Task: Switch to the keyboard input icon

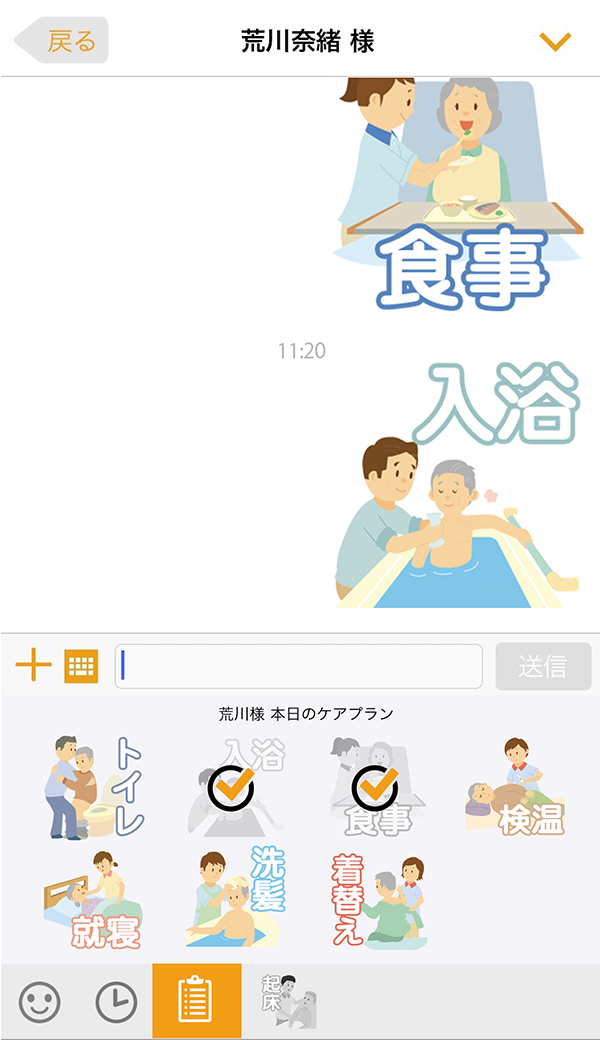Action: pyautogui.click(x=81, y=665)
